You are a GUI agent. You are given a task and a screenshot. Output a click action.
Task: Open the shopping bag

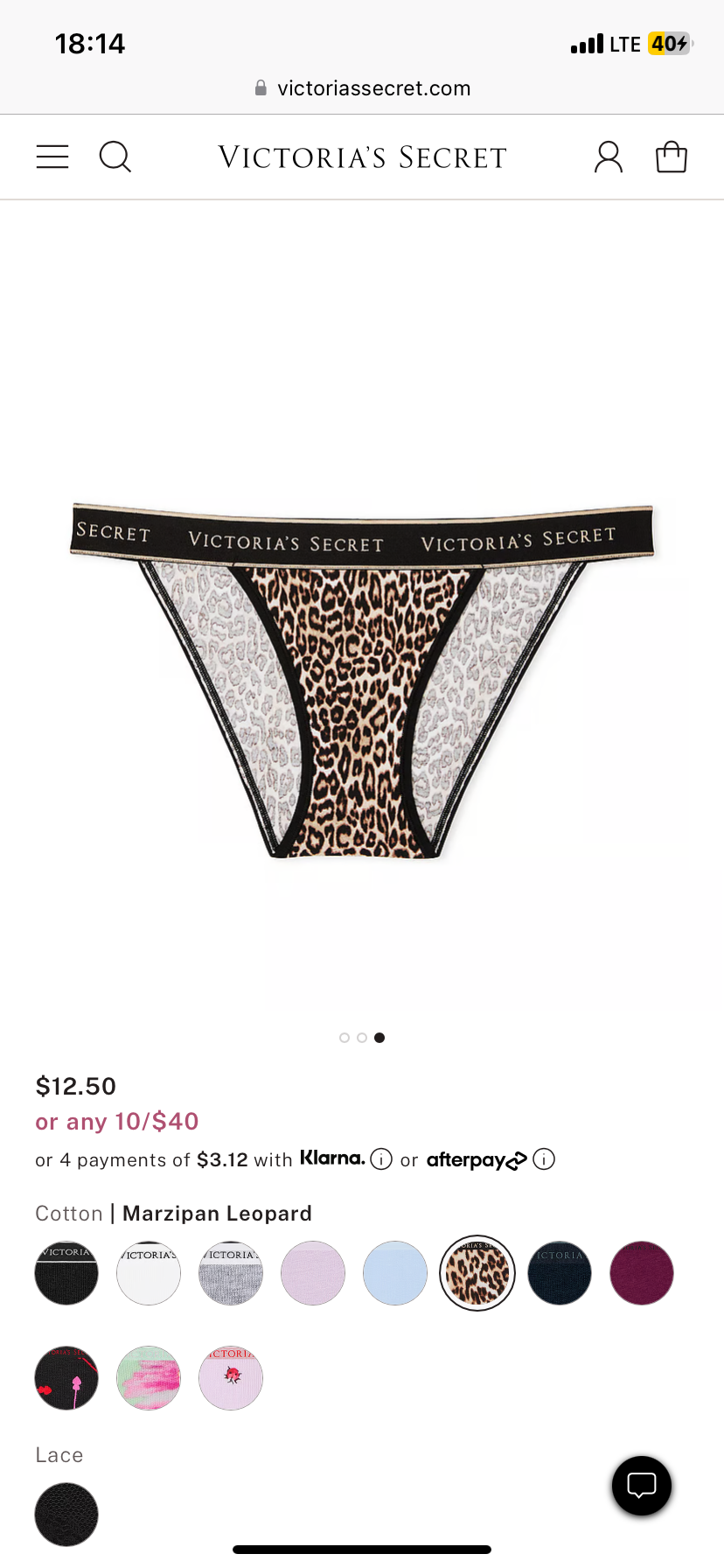tap(672, 157)
